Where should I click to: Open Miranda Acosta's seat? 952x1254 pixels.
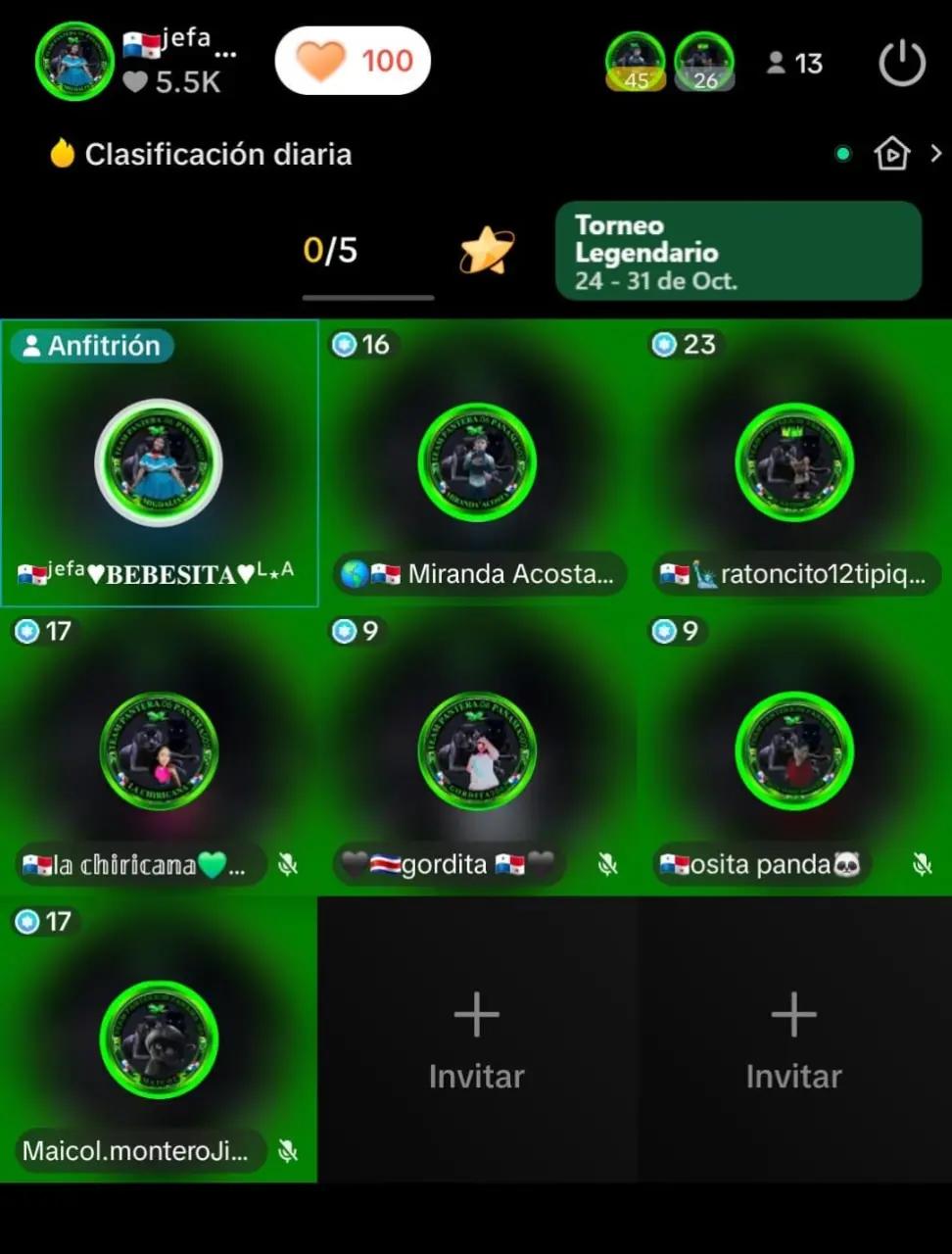477,462
